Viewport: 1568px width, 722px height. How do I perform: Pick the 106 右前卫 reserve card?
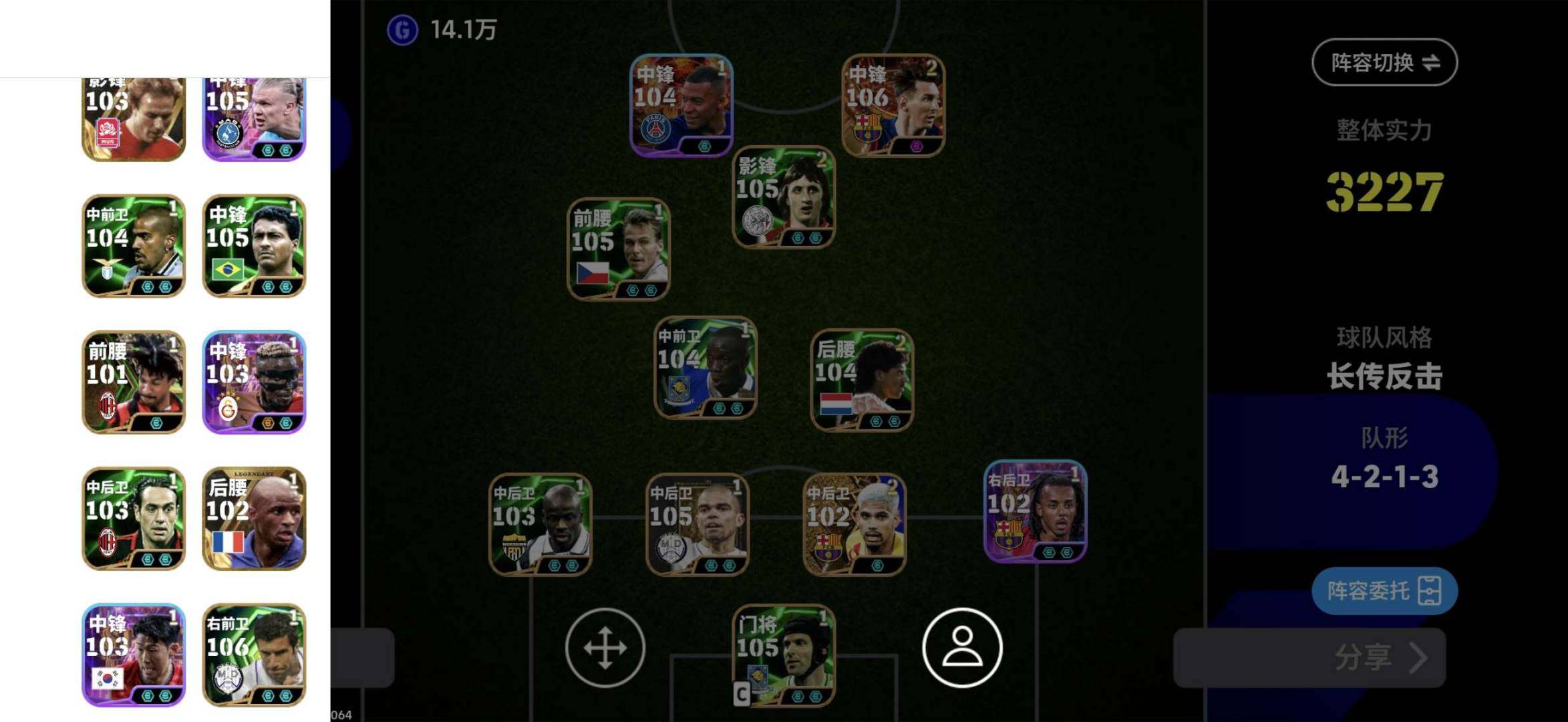tap(254, 655)
